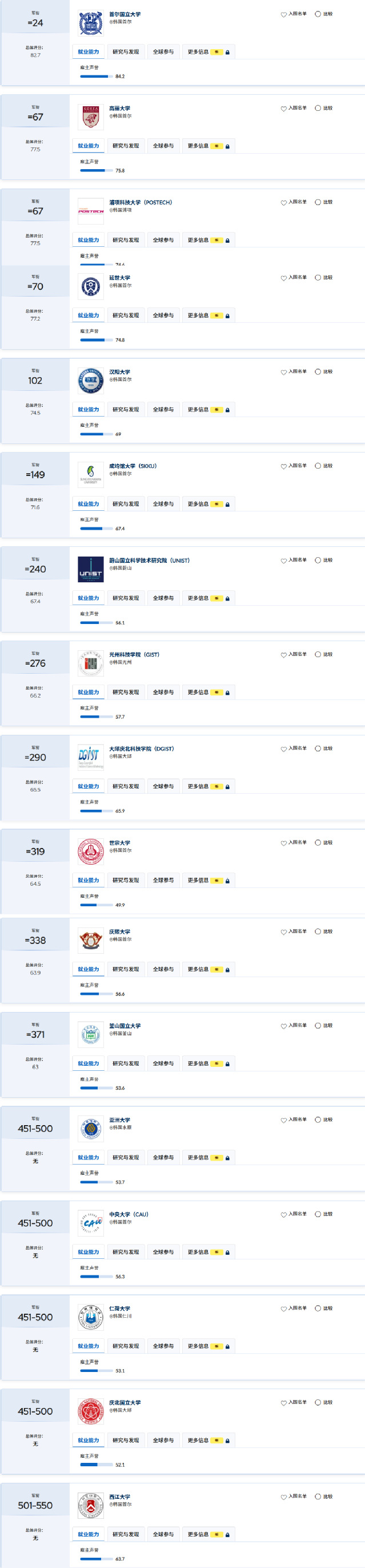Switch to 研究与发现 tab for 庆熙大学
Image resolution: width=365 pixels, height=1568 pixels.
(x=125, y=969)
